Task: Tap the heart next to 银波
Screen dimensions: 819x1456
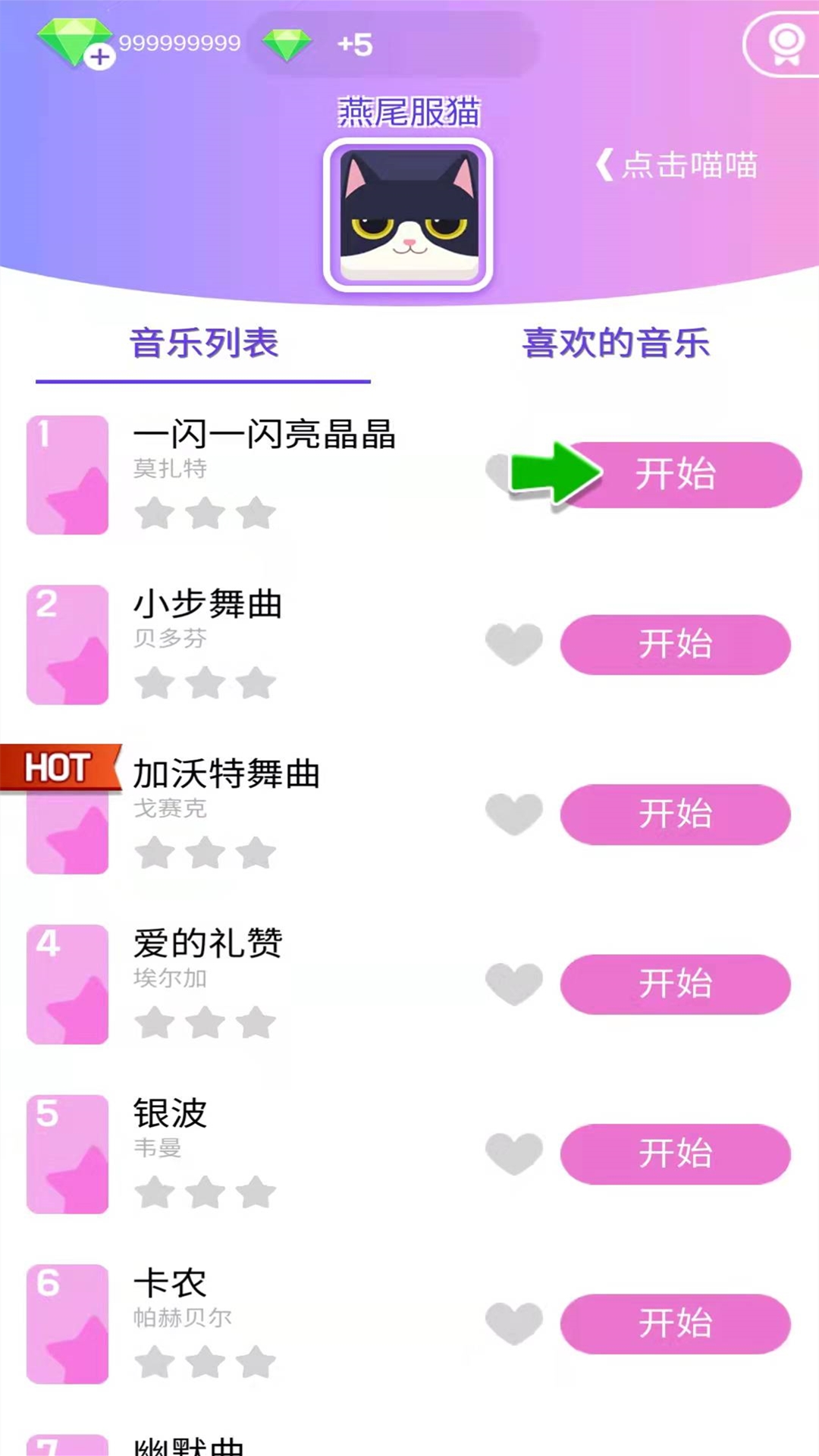Action: (513, 1154)
